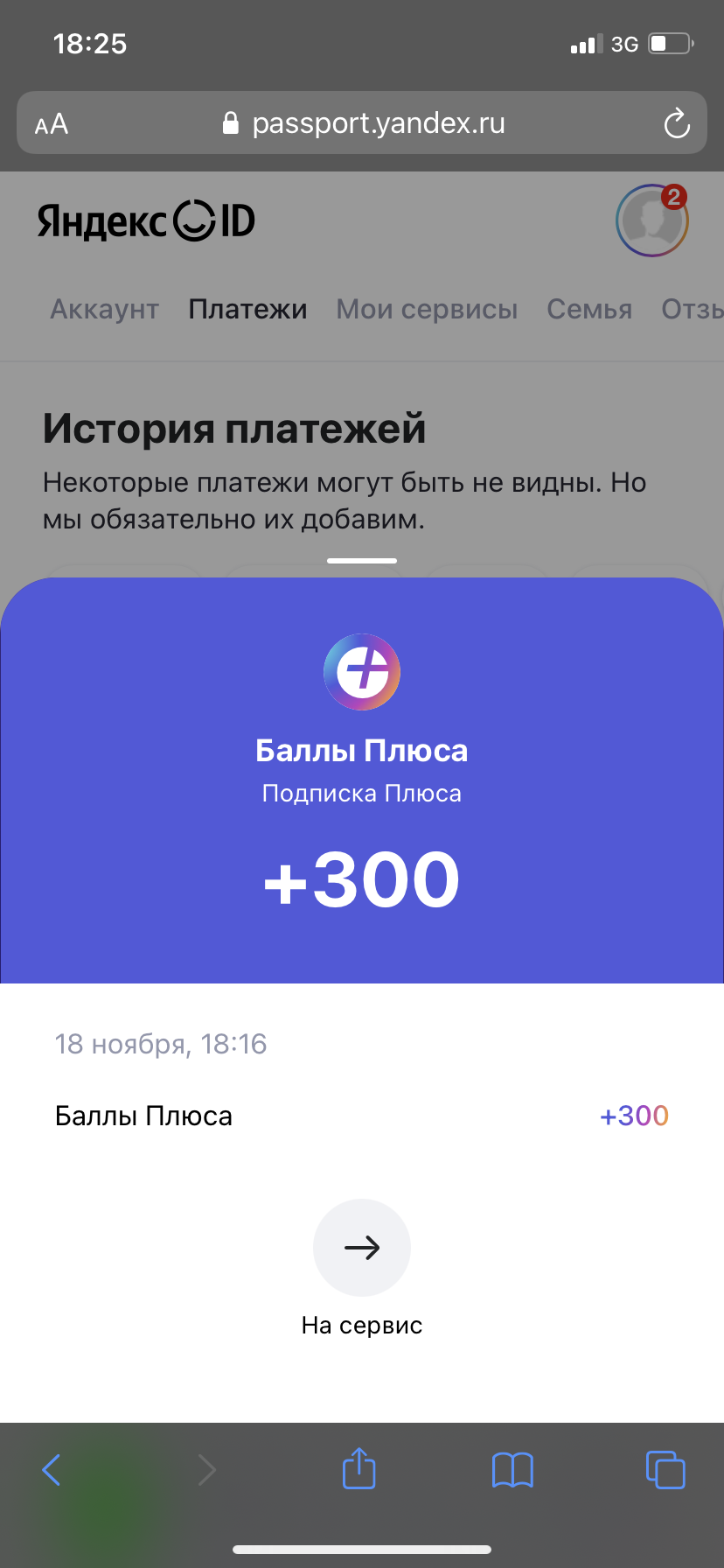The image size is (724, 1568).
Task: Switch to the Аккаунт tab
Action: (104, 309)
